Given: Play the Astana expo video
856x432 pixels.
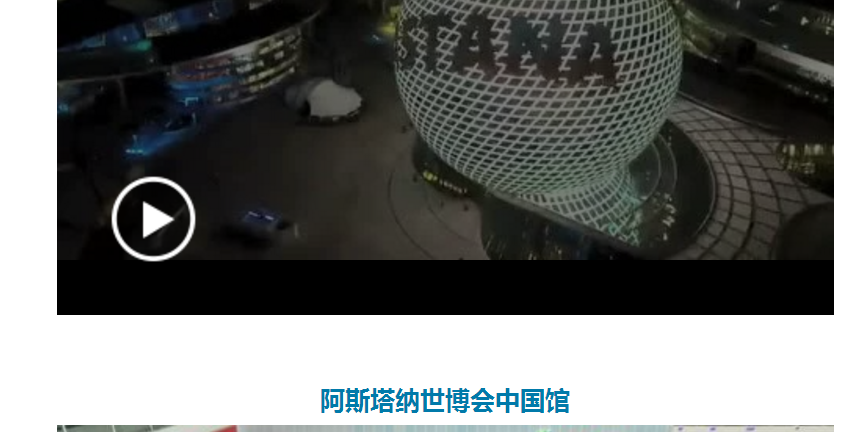Looking at the screenshot, I should pyautogui.click(x=153, y=219).
